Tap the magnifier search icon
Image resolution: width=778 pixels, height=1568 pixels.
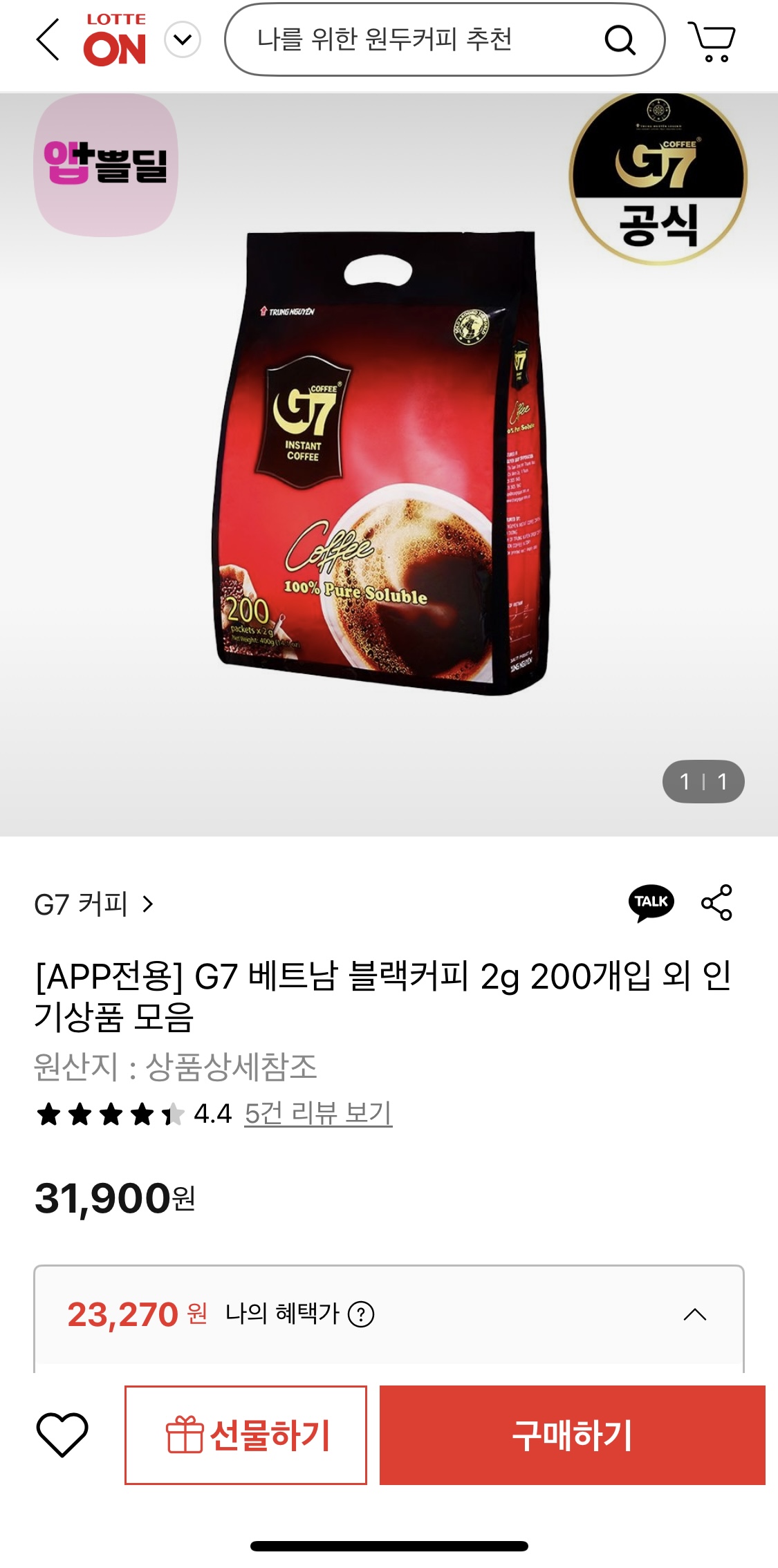point(620,40)
